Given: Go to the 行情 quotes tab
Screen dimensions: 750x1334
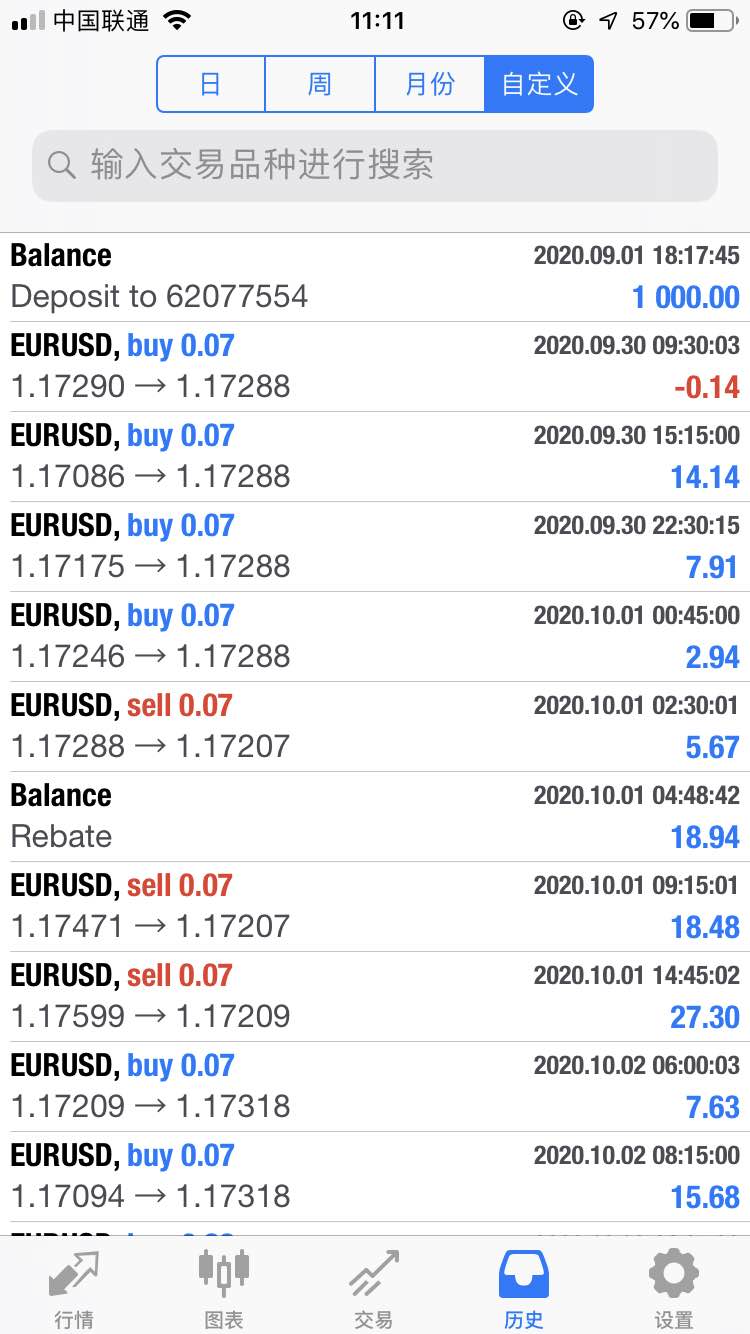Looking at the screenshot, I should point(74,1288).
